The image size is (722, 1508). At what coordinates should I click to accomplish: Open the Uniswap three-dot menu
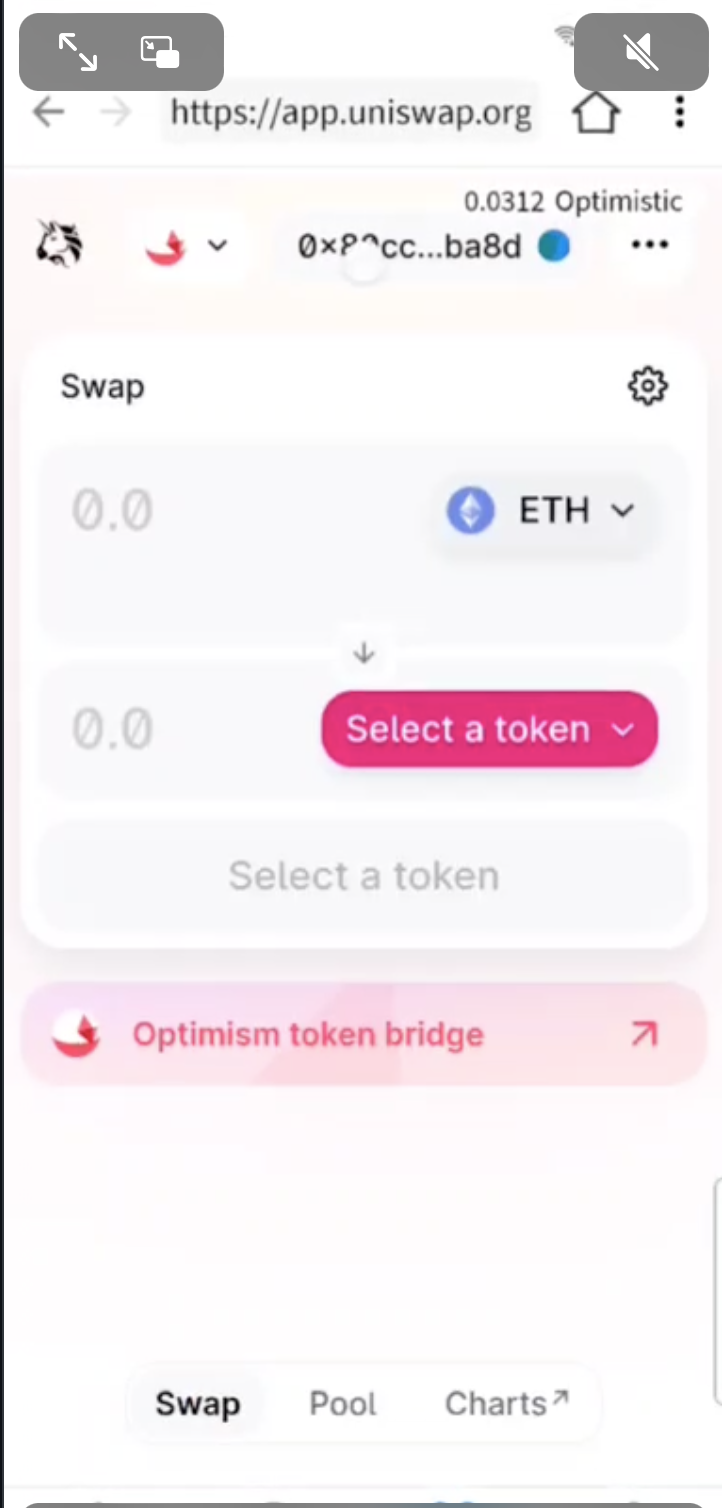coord(650,246)
